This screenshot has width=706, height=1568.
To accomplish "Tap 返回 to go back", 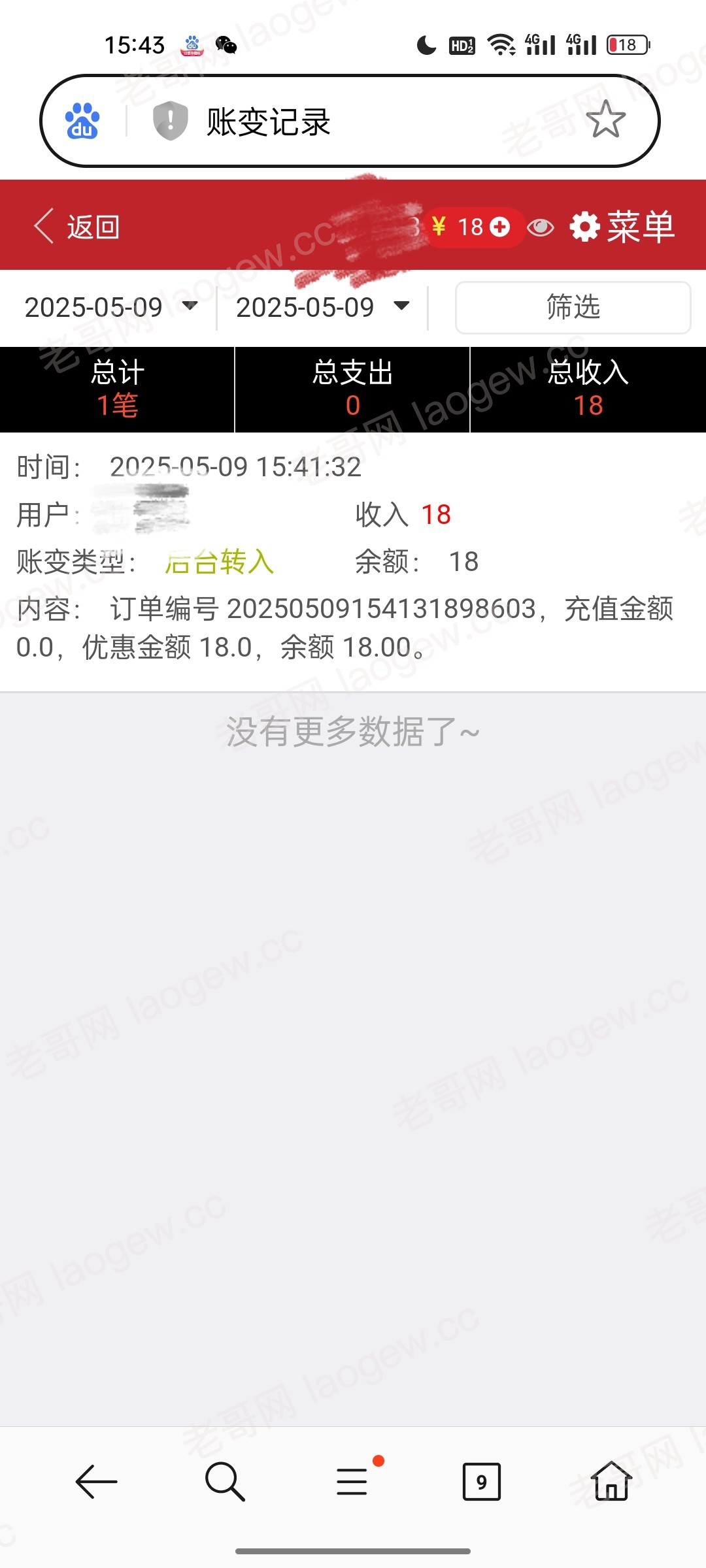I will click(x=76, y=227).
